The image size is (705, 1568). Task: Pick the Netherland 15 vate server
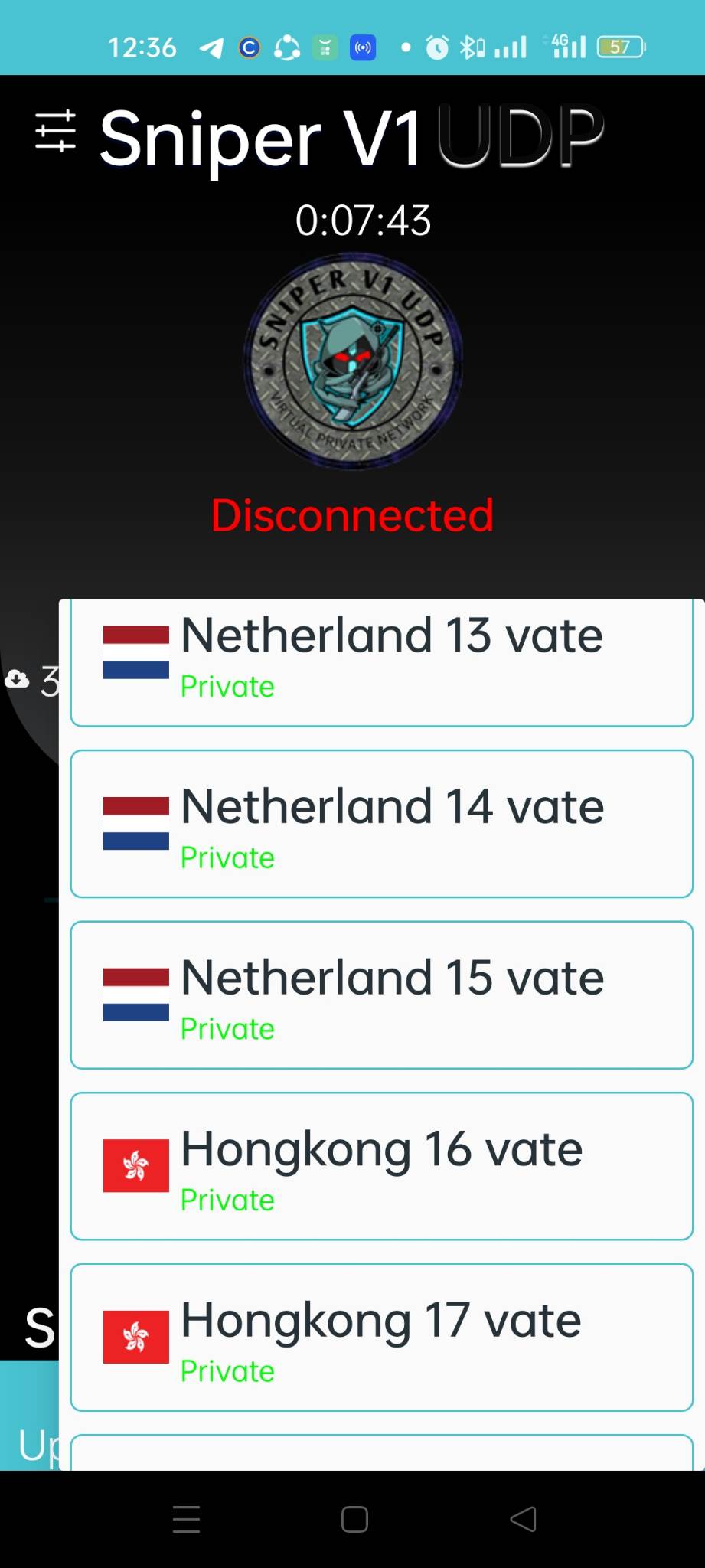pos(381,995)
